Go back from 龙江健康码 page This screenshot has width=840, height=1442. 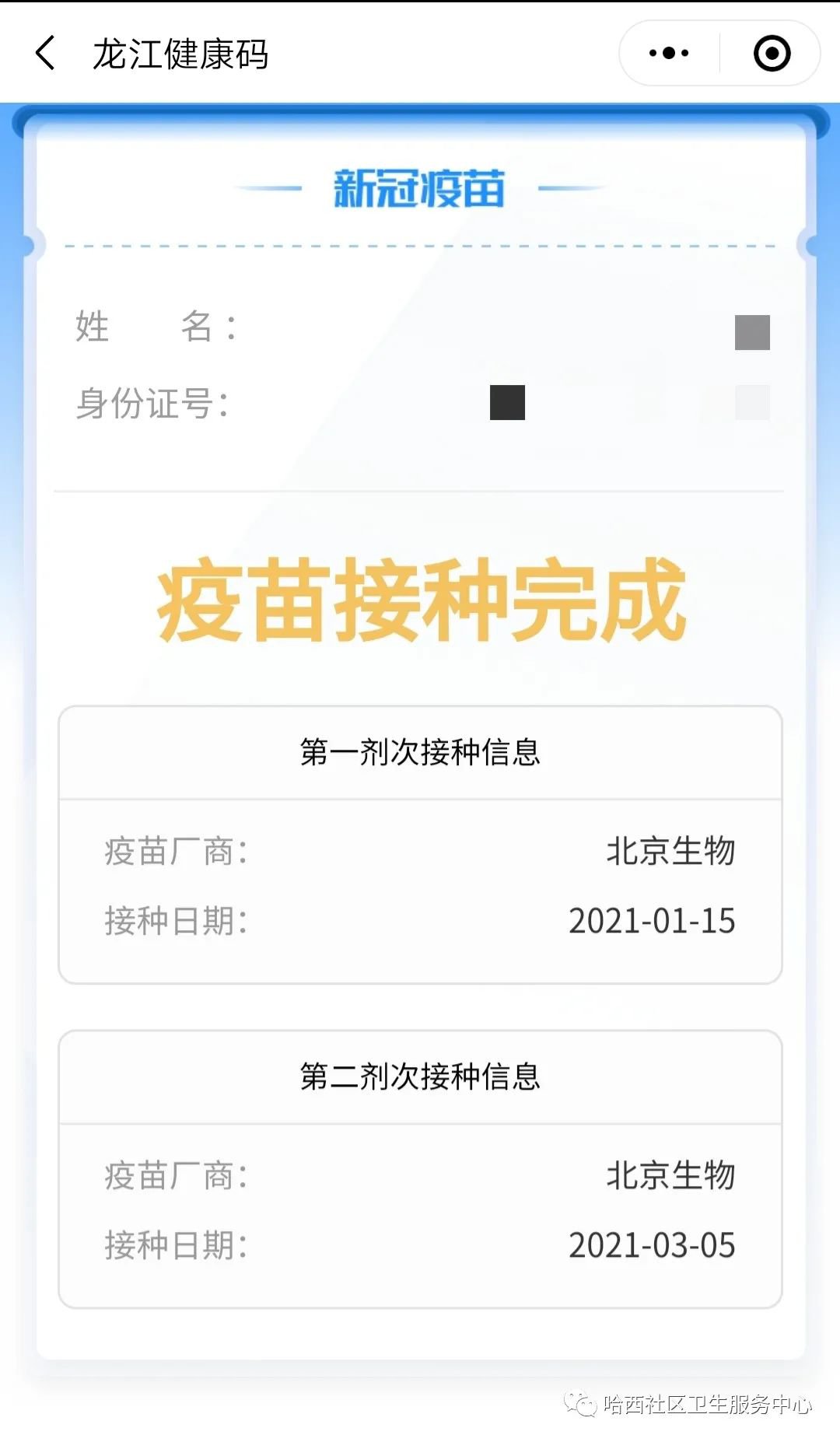45,53
